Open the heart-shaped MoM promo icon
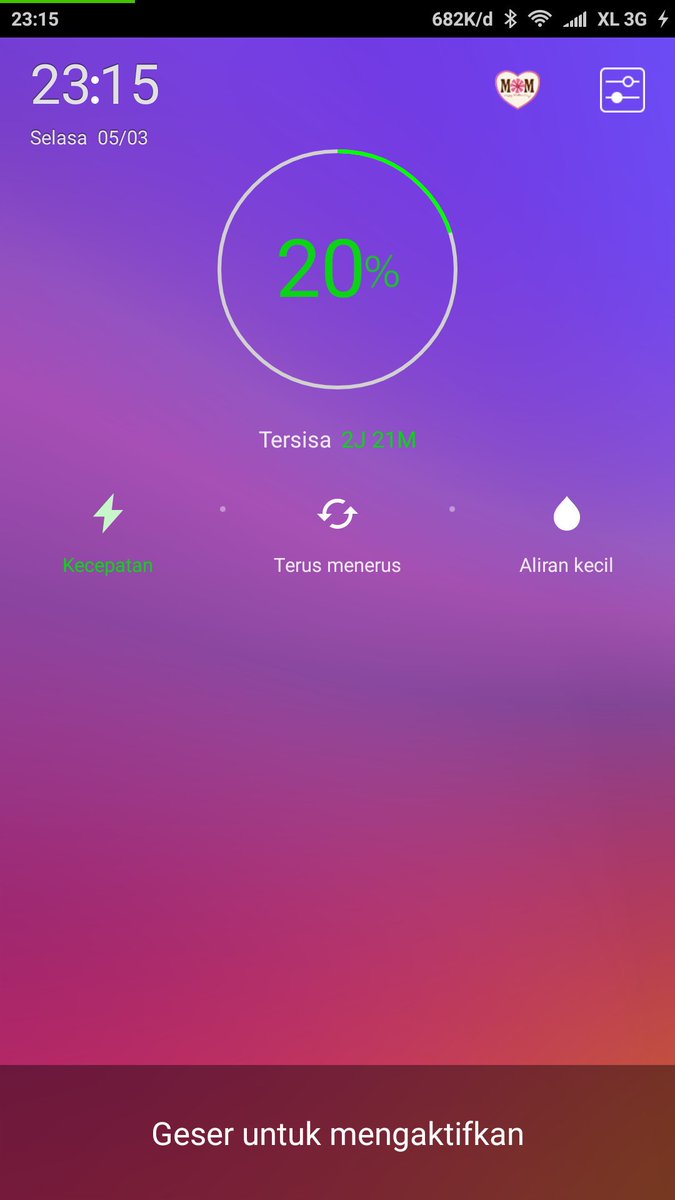 [x=518, y=89]
